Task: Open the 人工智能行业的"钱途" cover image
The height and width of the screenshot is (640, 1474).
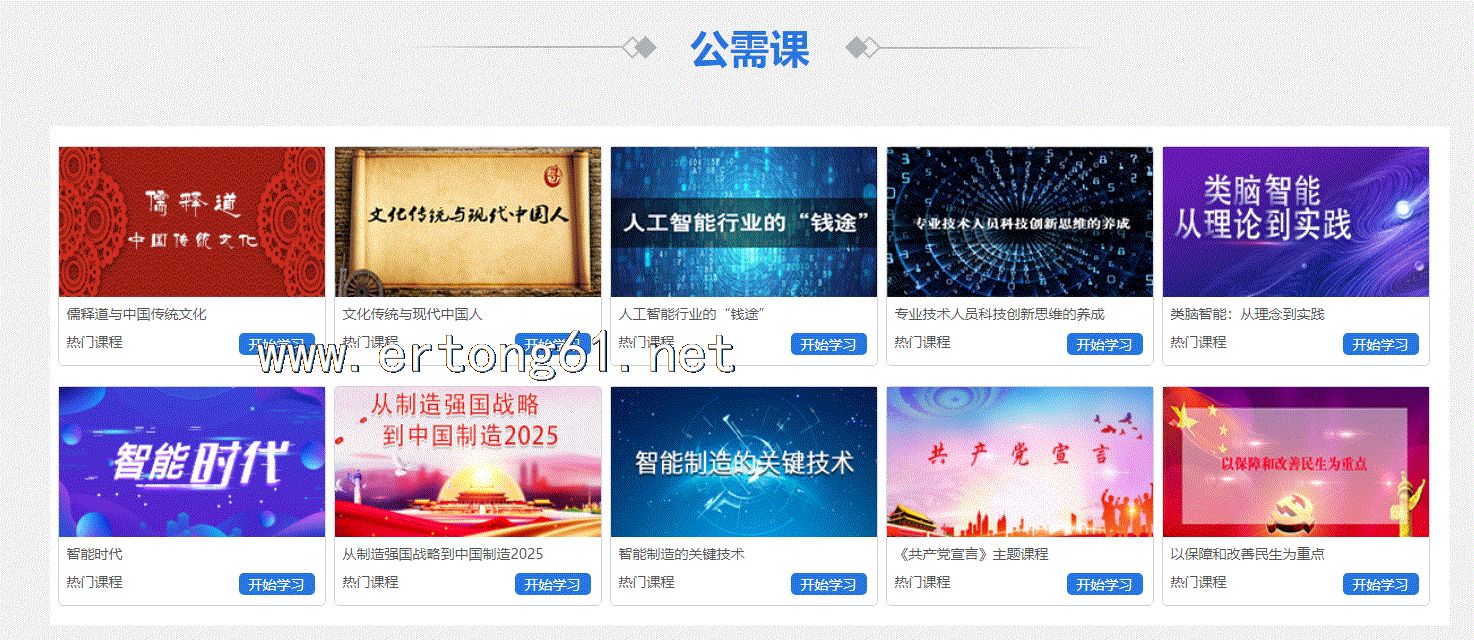Action: pos(744,222)
